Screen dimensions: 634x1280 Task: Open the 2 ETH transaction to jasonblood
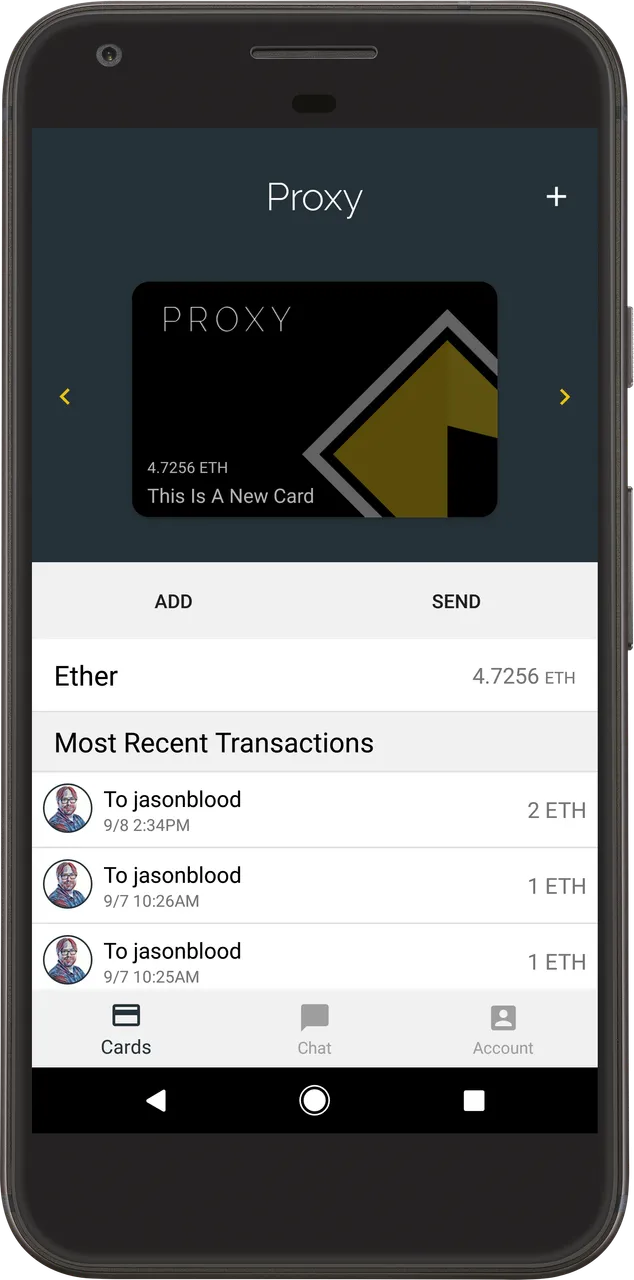tap(315, 810)
